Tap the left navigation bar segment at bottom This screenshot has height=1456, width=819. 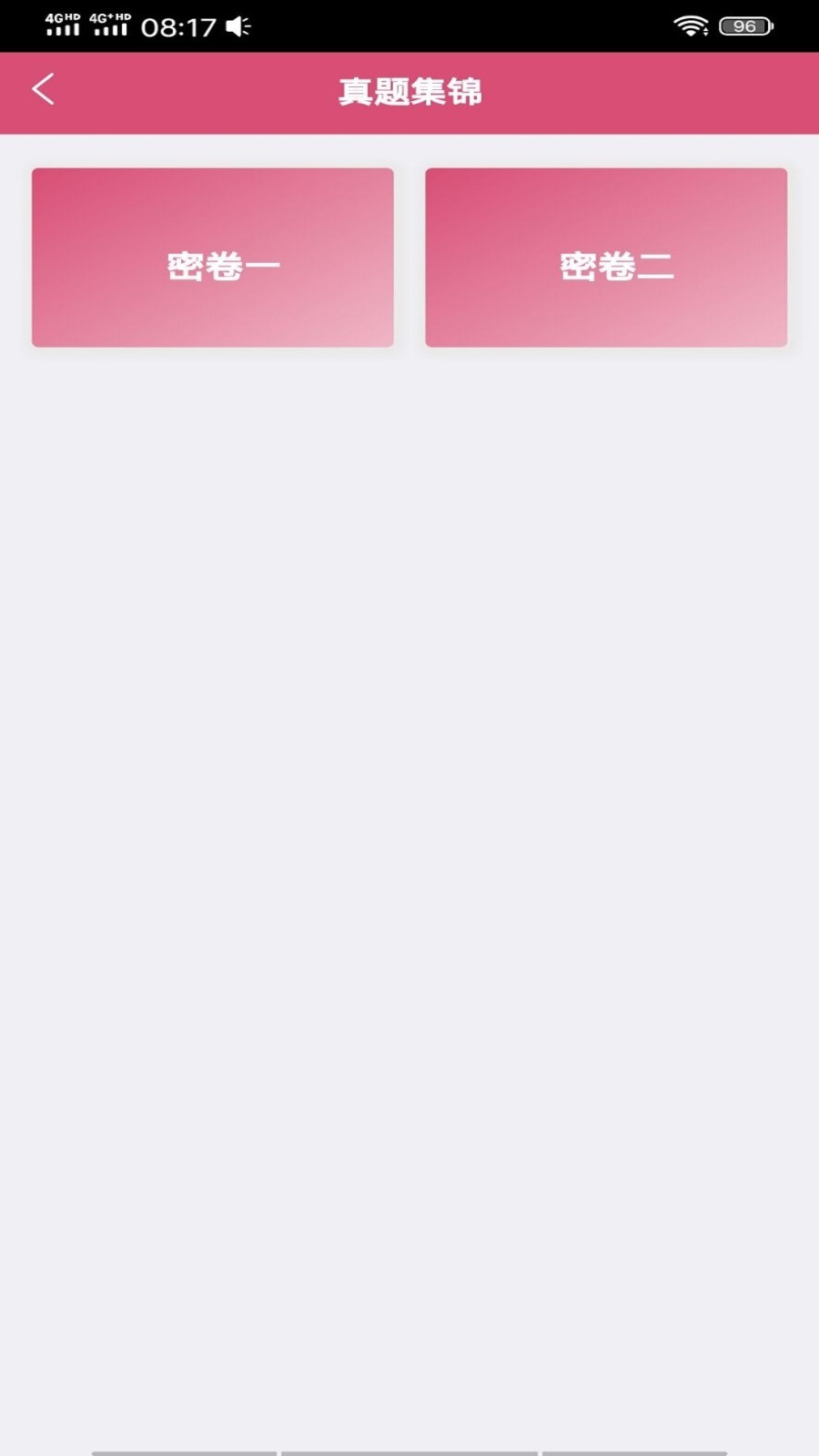coord(182,1451)
